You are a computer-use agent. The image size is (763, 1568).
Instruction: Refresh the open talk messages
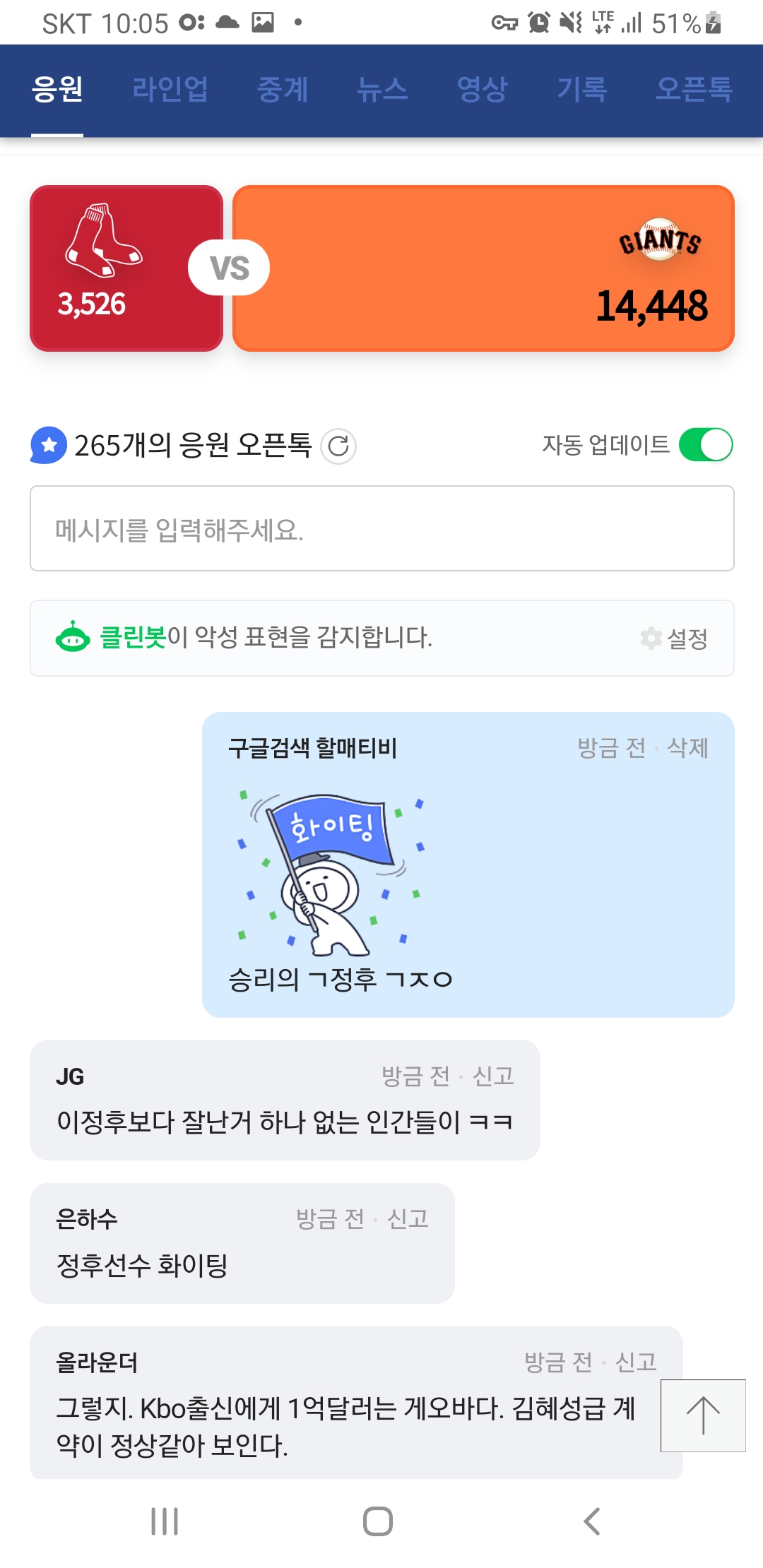coord(338,446)
